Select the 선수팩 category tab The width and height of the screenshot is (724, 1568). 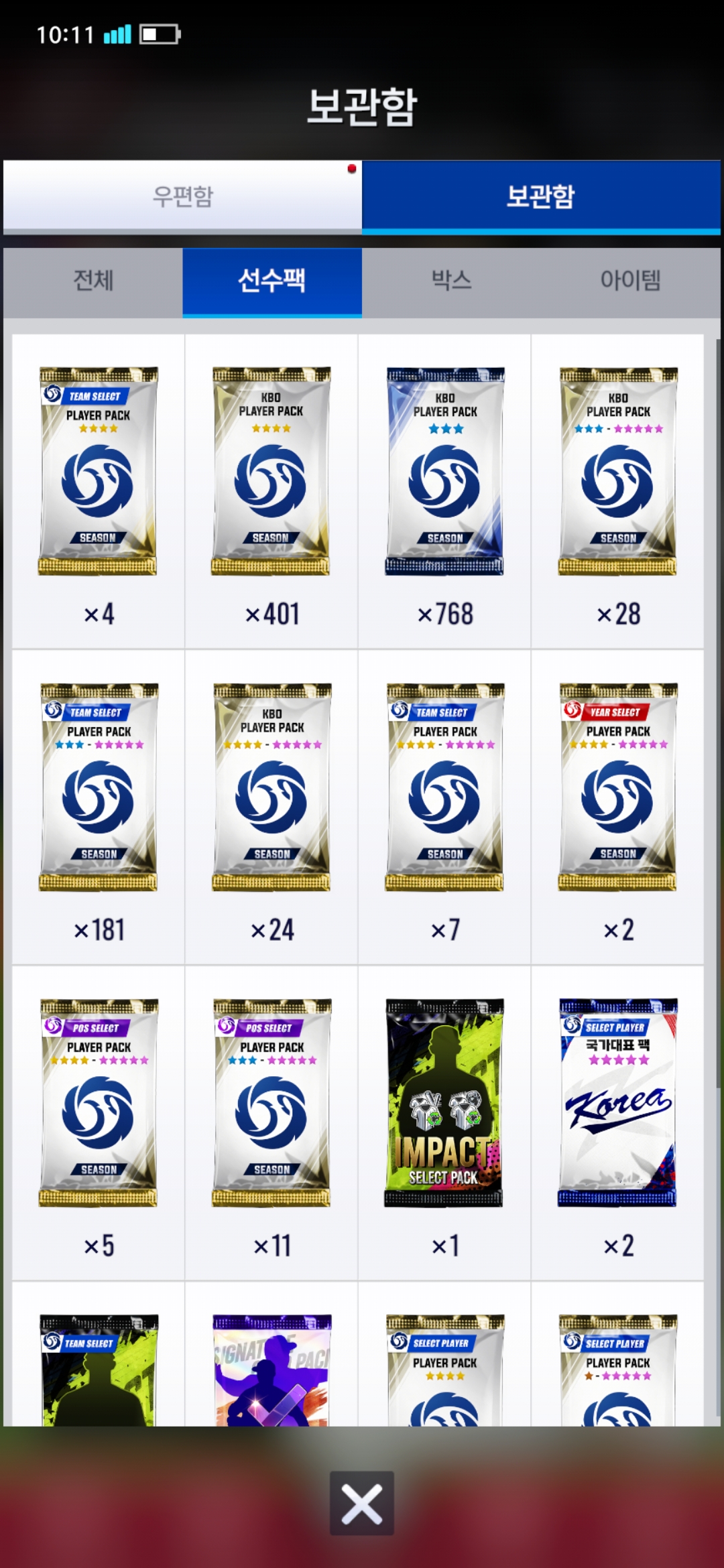(x=272, y=280)
